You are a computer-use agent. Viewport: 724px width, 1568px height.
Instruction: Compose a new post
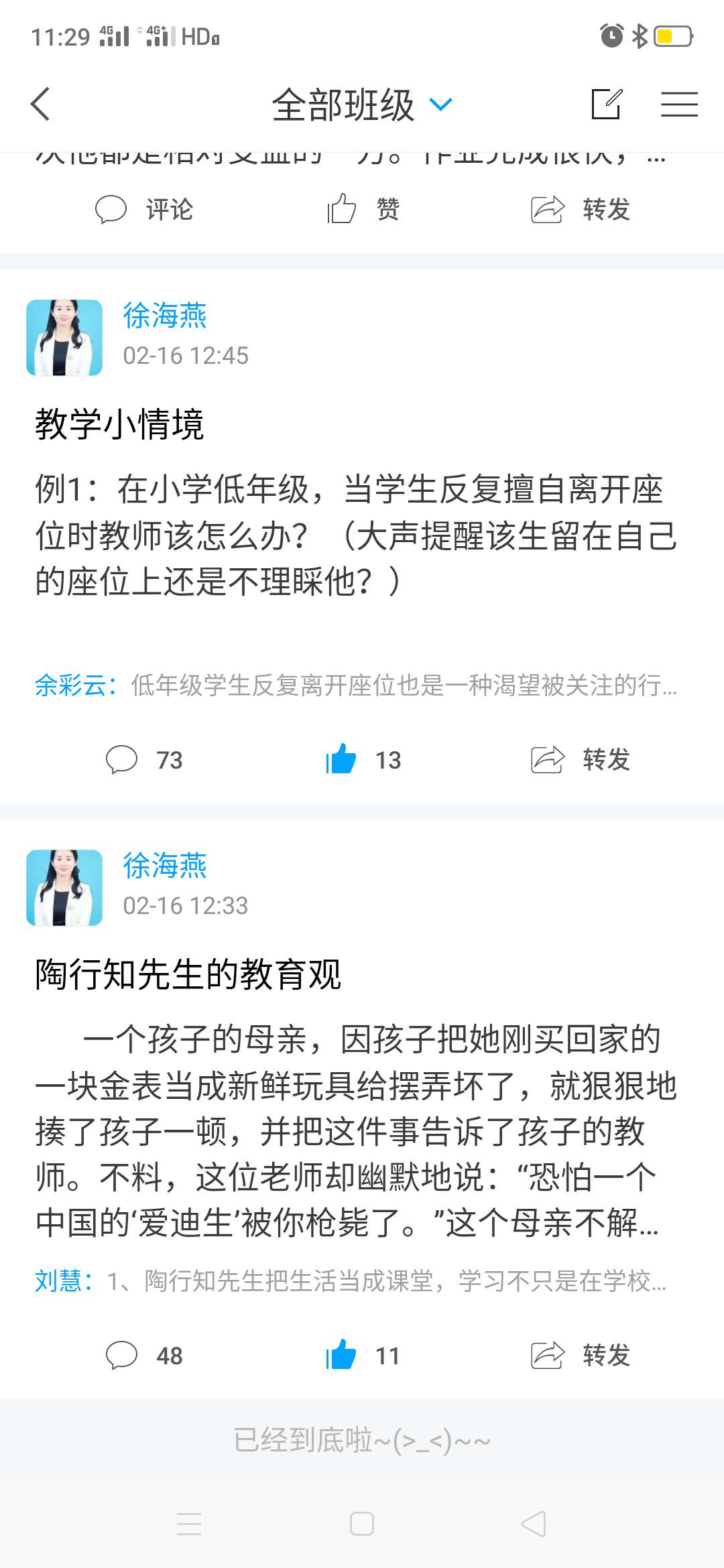tap(607, 105)
